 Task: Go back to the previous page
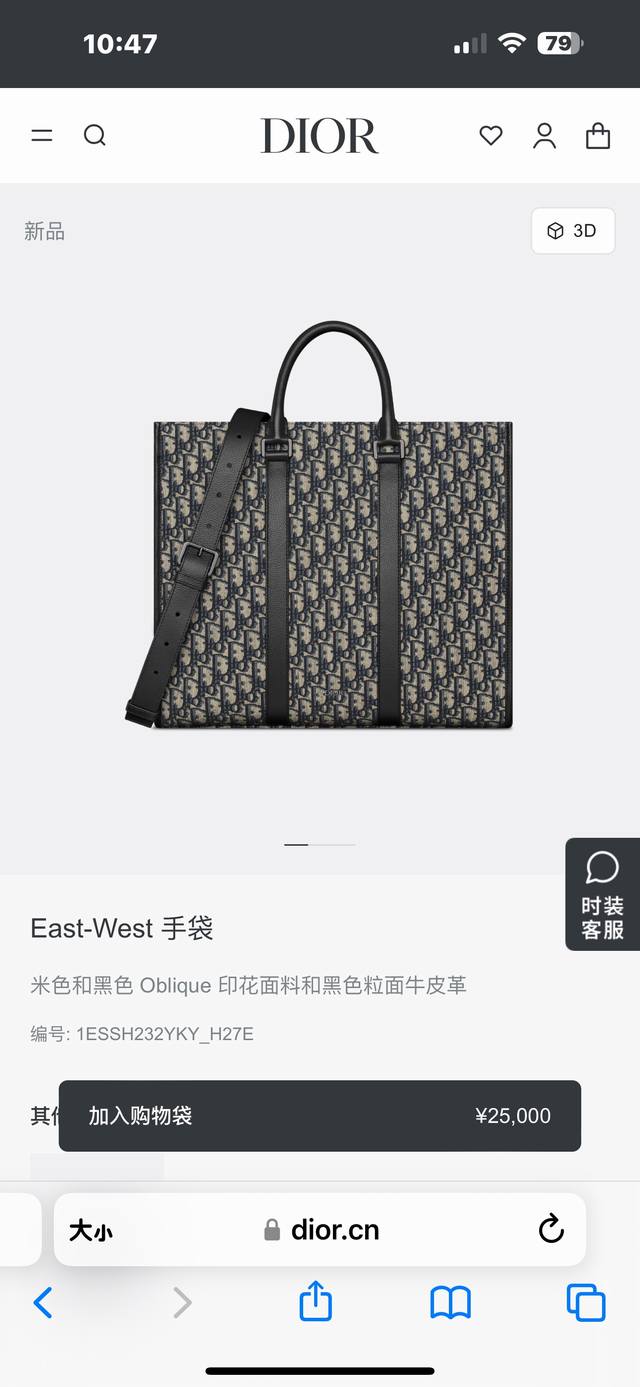coord(43,1302)
